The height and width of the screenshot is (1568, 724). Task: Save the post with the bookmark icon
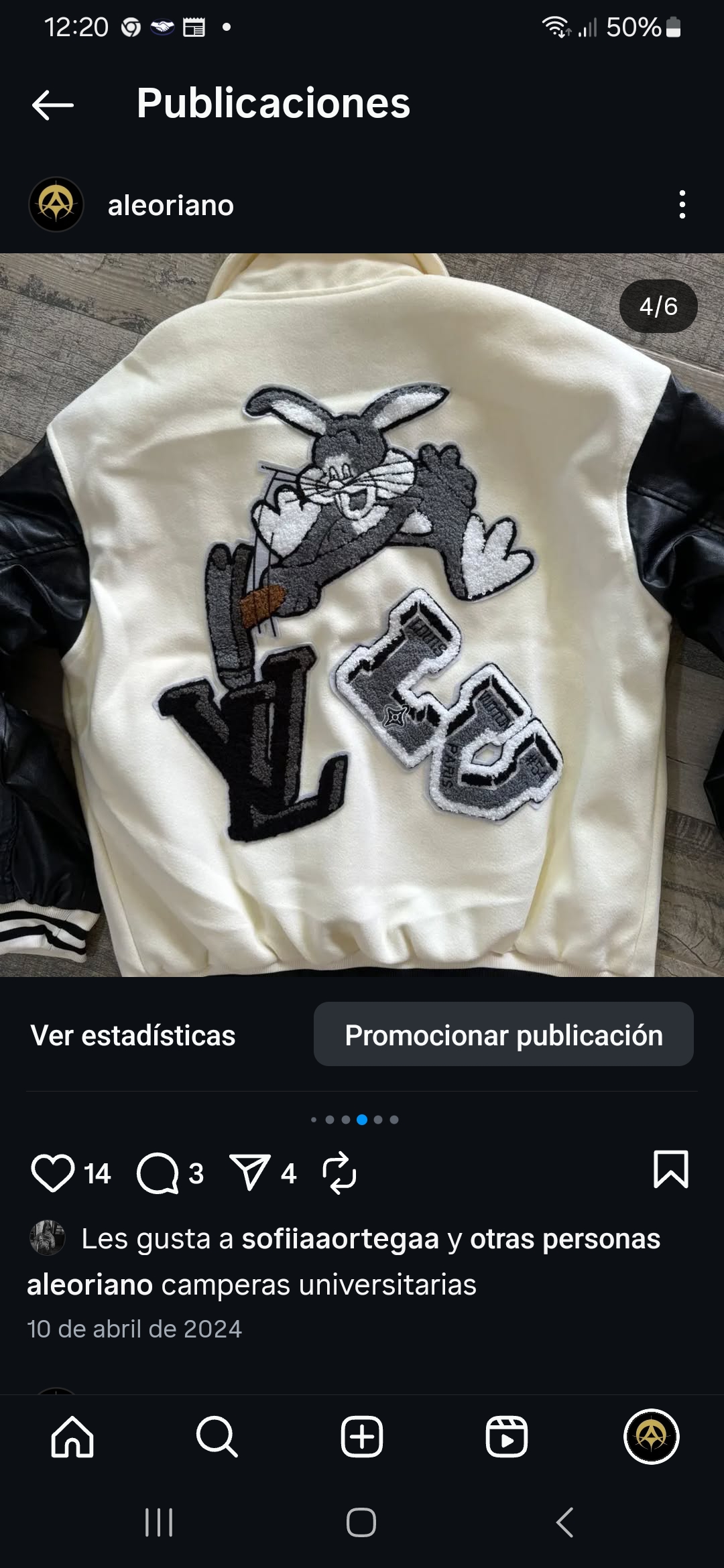coord(670,1169)
